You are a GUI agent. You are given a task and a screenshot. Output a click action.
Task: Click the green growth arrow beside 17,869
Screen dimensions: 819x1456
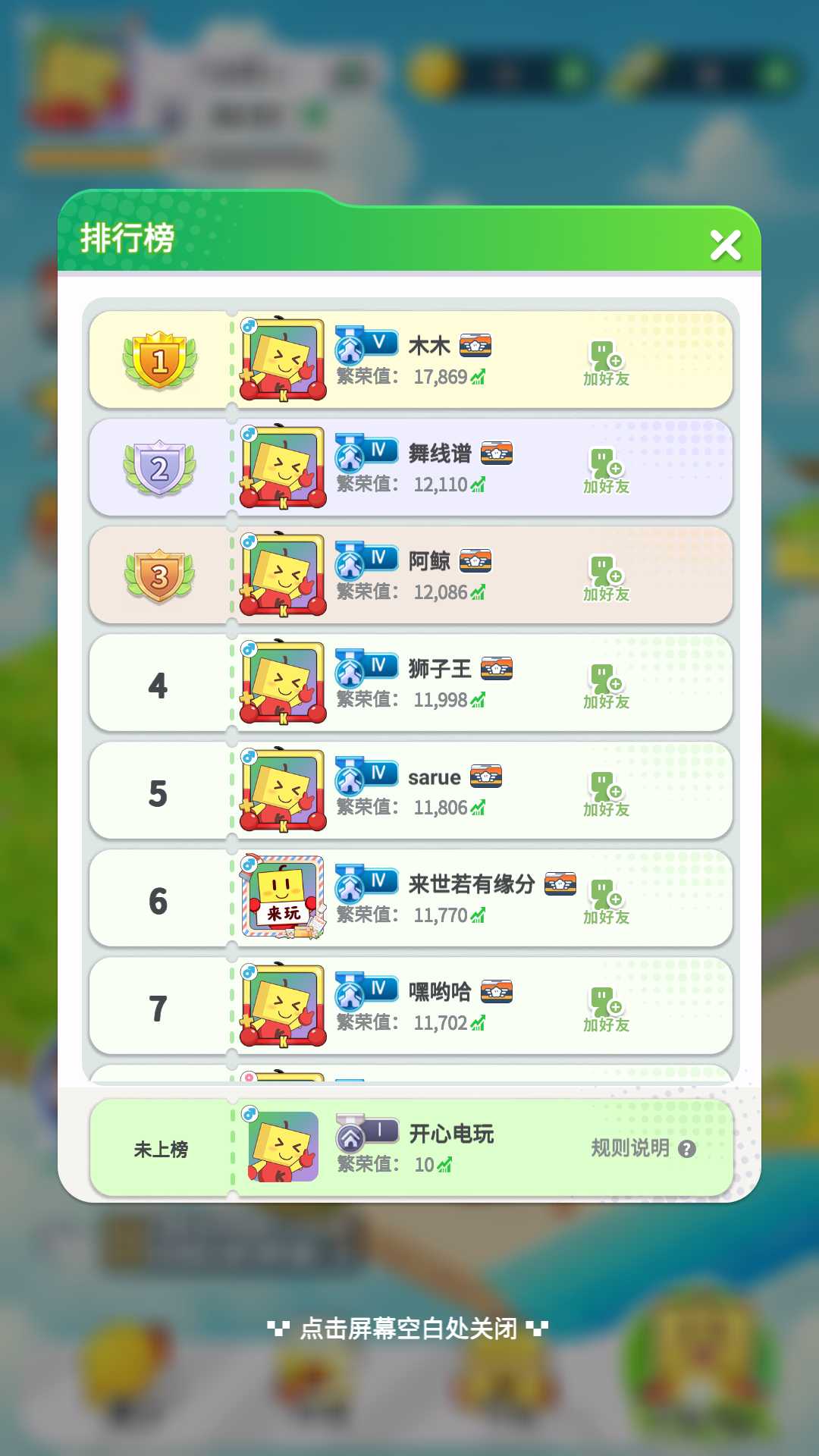(x=477, y=377)
